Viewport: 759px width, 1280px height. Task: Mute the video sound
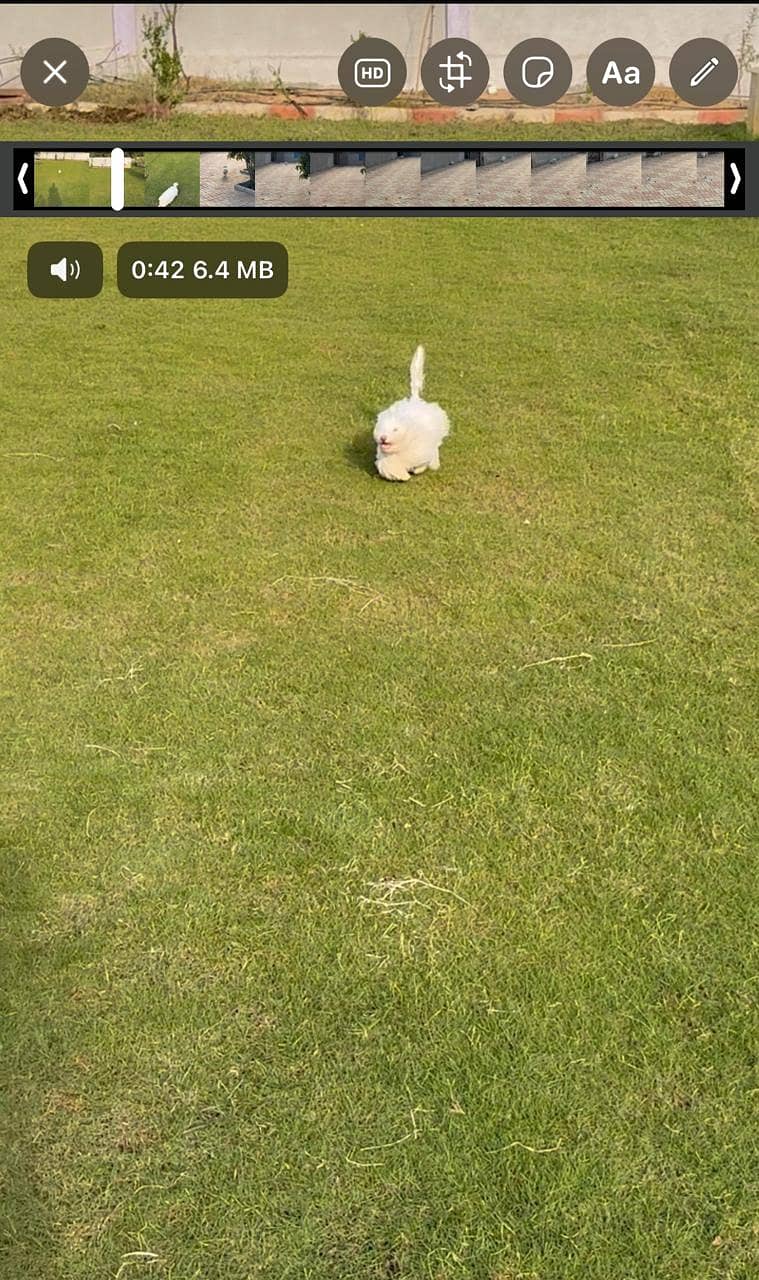coord(65,269)
